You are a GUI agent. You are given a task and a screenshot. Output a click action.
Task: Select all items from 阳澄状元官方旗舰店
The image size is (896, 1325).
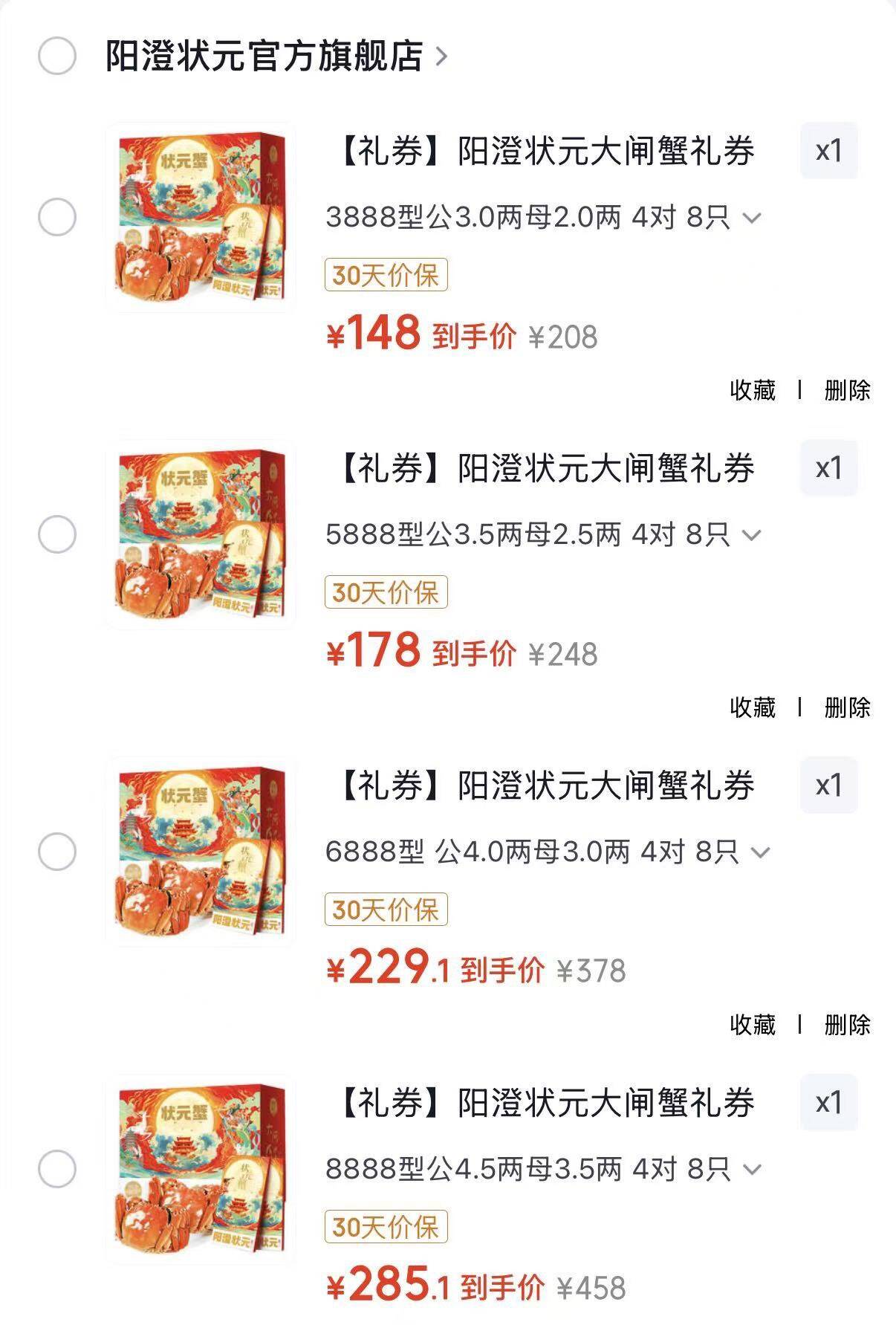coord(57,56)
